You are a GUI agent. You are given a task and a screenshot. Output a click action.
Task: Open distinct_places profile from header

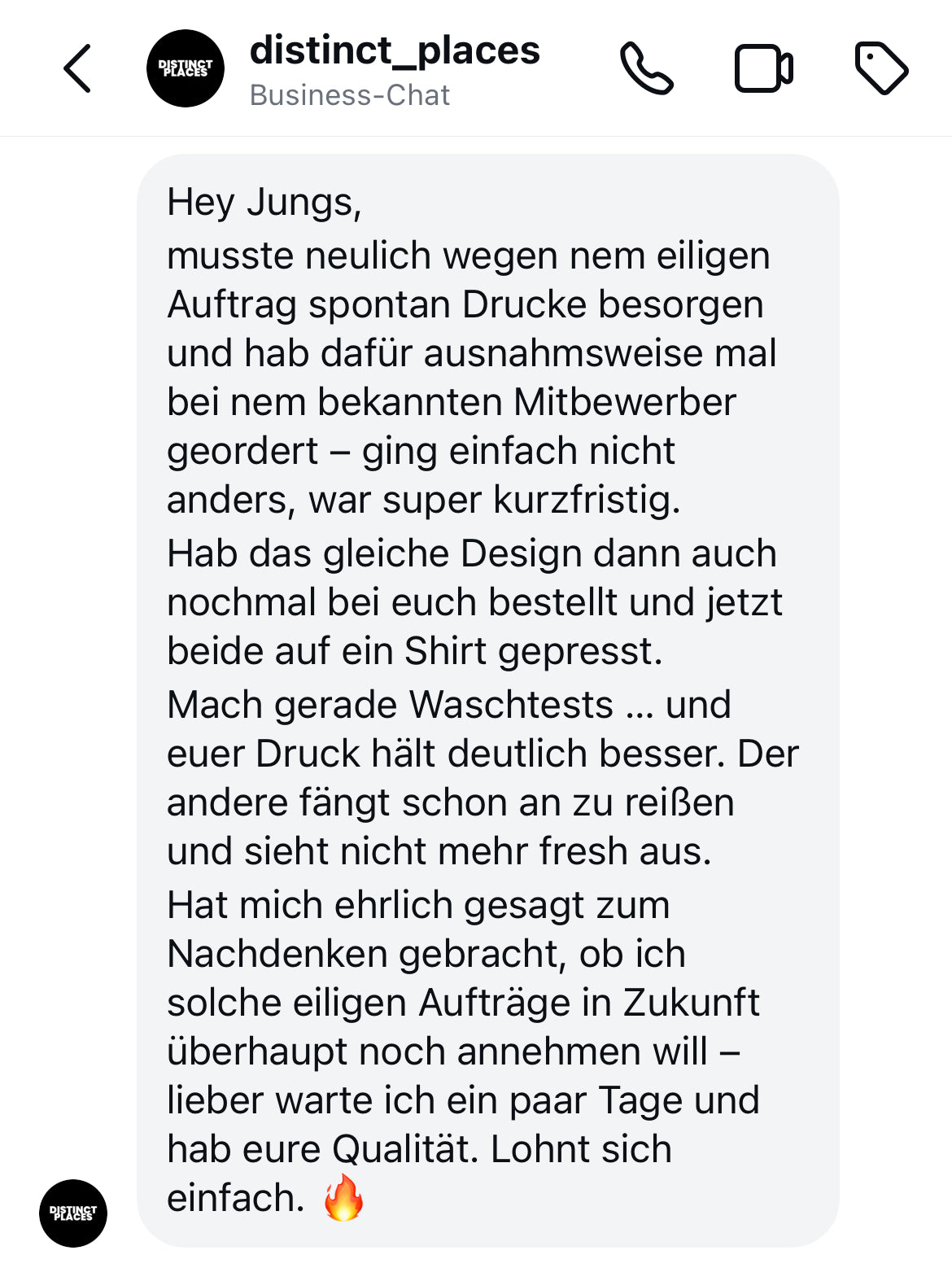394,52
